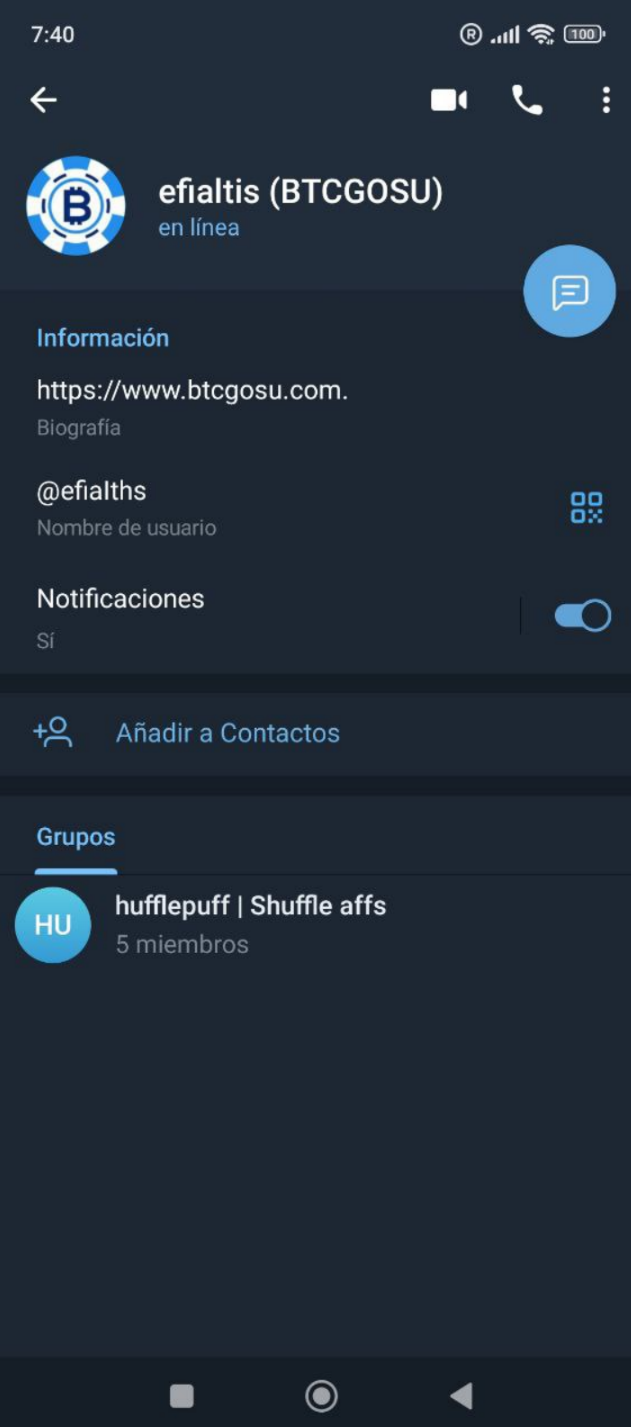
Task: Start a voice call with efialtis
Action: pyautogui.click(x=527, y=100)
